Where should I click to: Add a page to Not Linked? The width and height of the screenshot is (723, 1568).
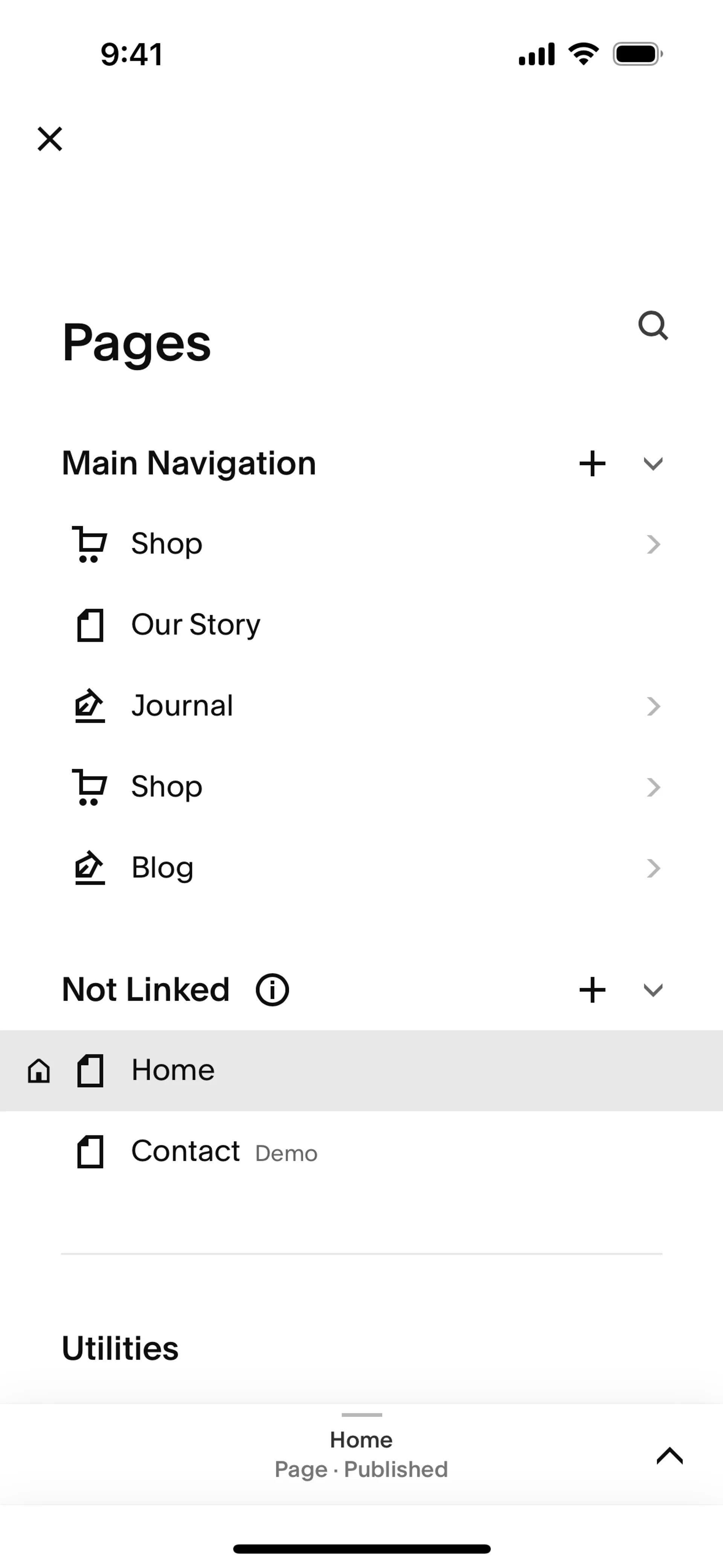click(x=592, y=990)
